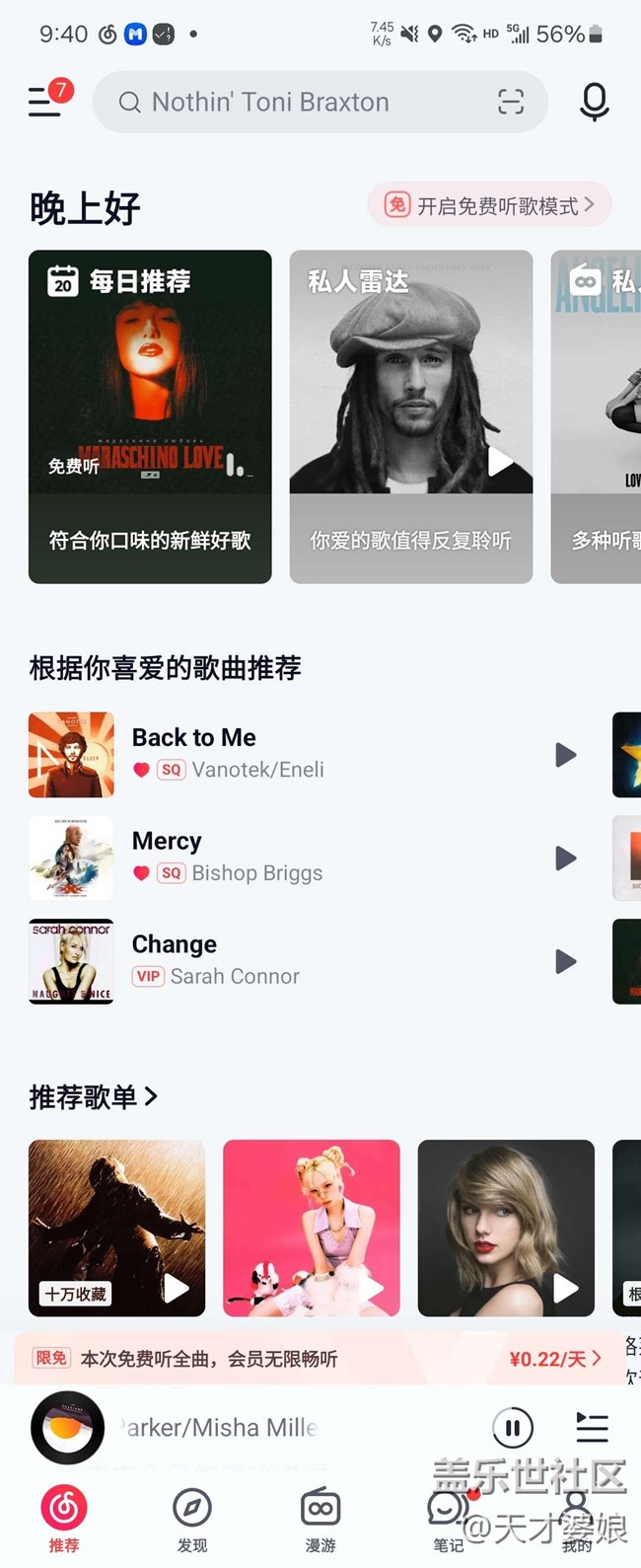641x1568 pixels.
Task: Play Mercy by Bishop Briggs
Action: [565, 859]
